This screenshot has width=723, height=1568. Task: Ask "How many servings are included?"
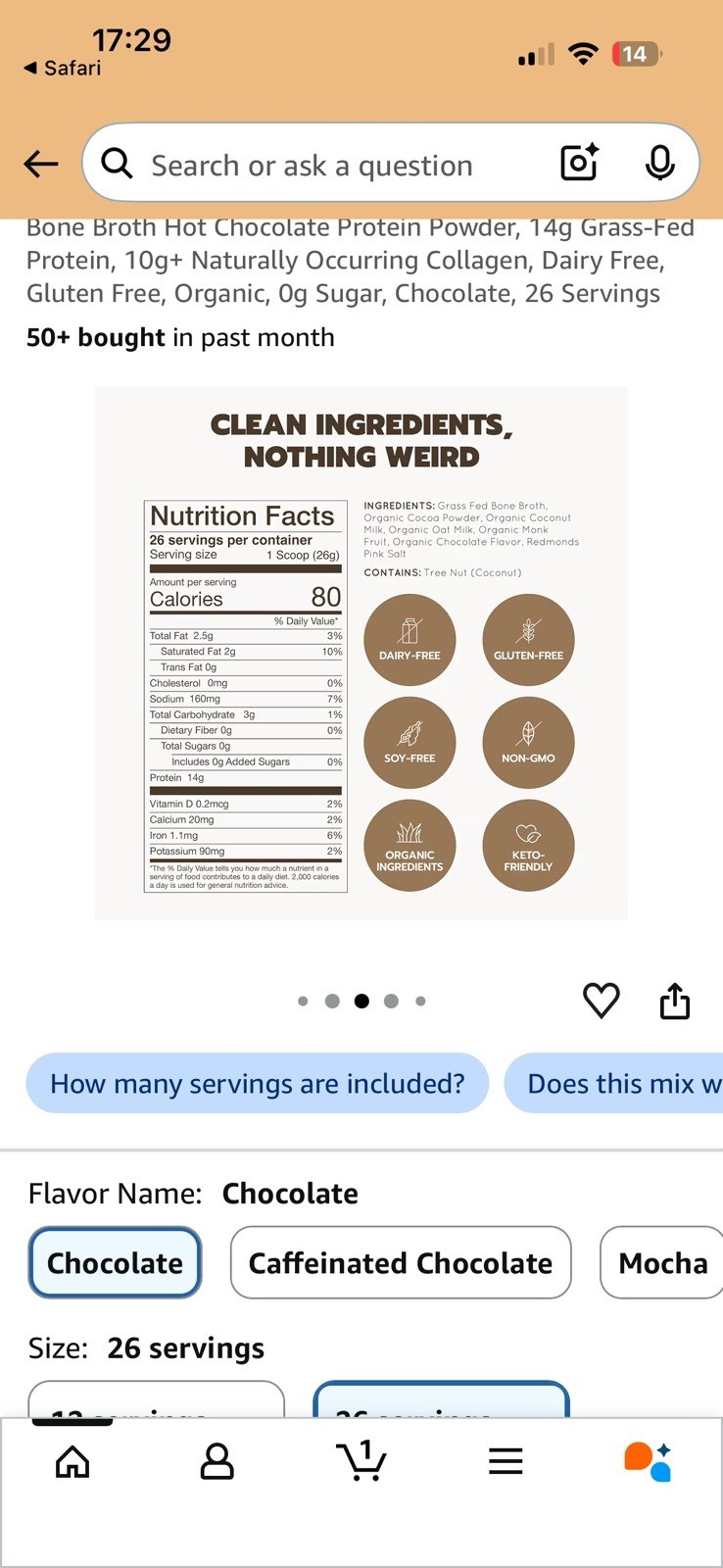[257, 1084]
